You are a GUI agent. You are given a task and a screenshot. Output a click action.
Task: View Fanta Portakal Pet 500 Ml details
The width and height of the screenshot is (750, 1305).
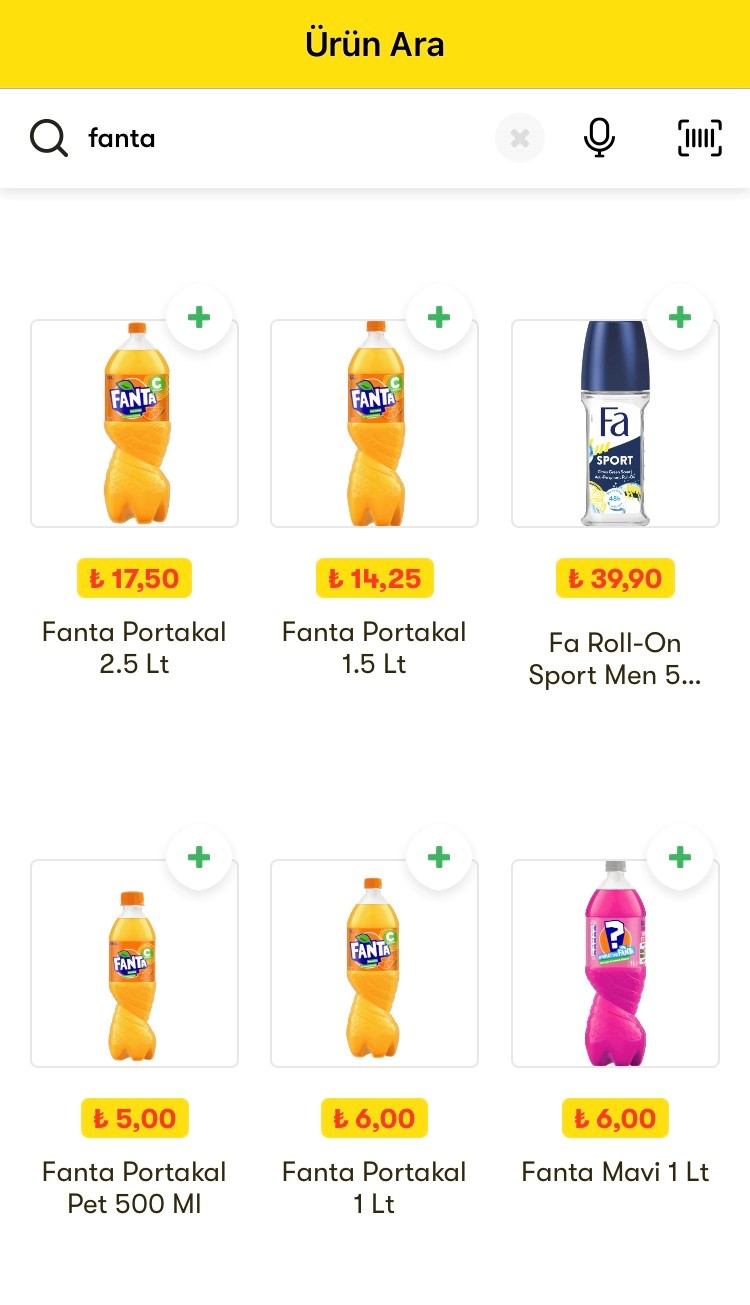135,964
